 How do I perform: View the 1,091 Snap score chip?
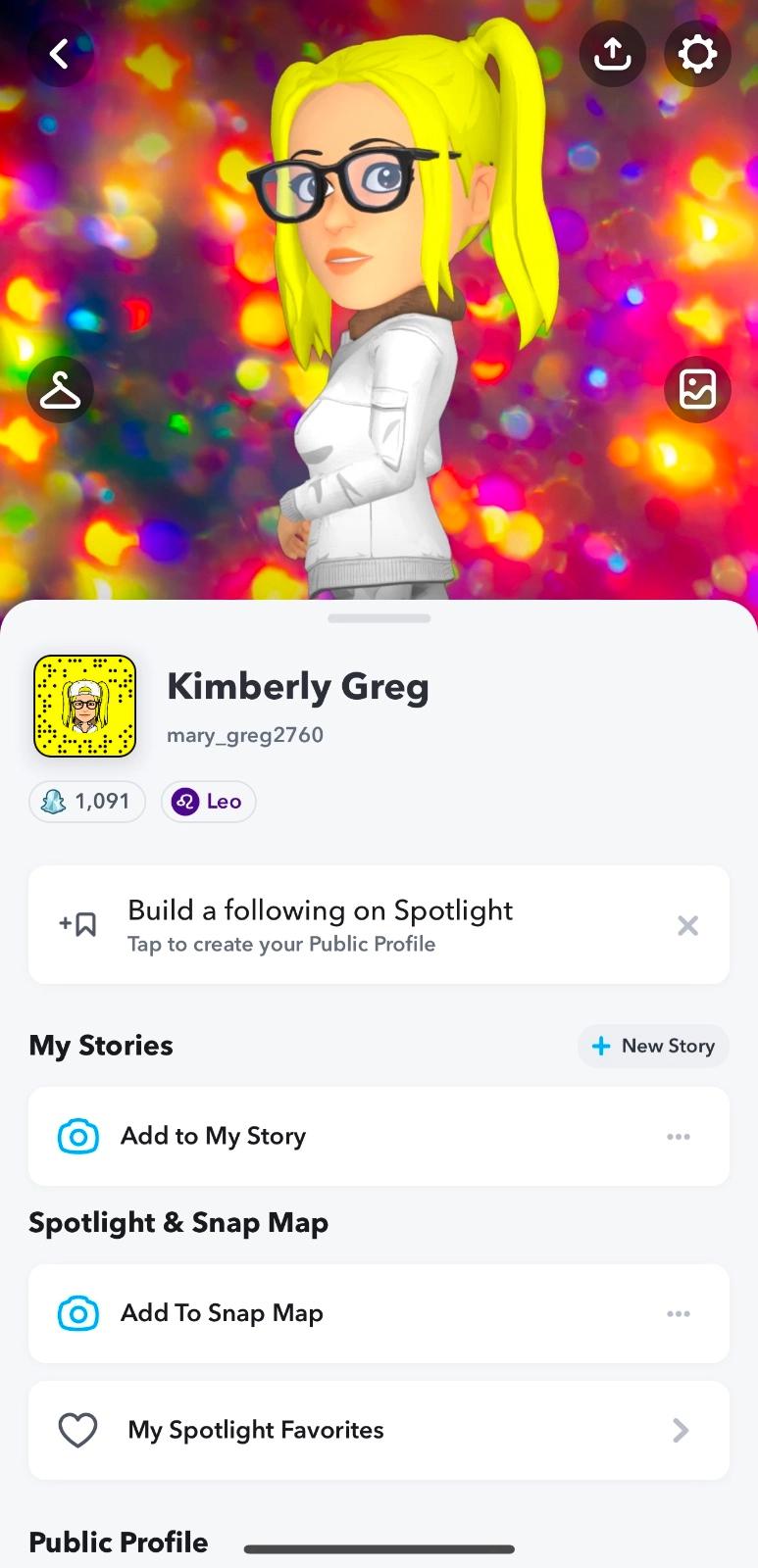(87, 802)
